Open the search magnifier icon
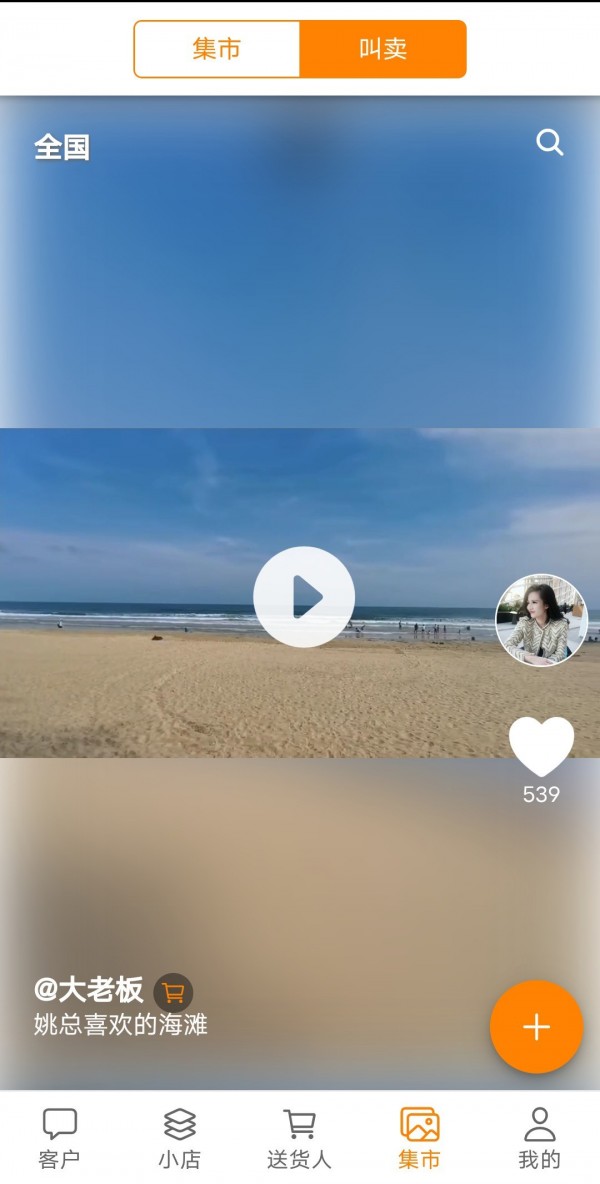The width and height of the screenshot is (600, 1184). [550, 143]
